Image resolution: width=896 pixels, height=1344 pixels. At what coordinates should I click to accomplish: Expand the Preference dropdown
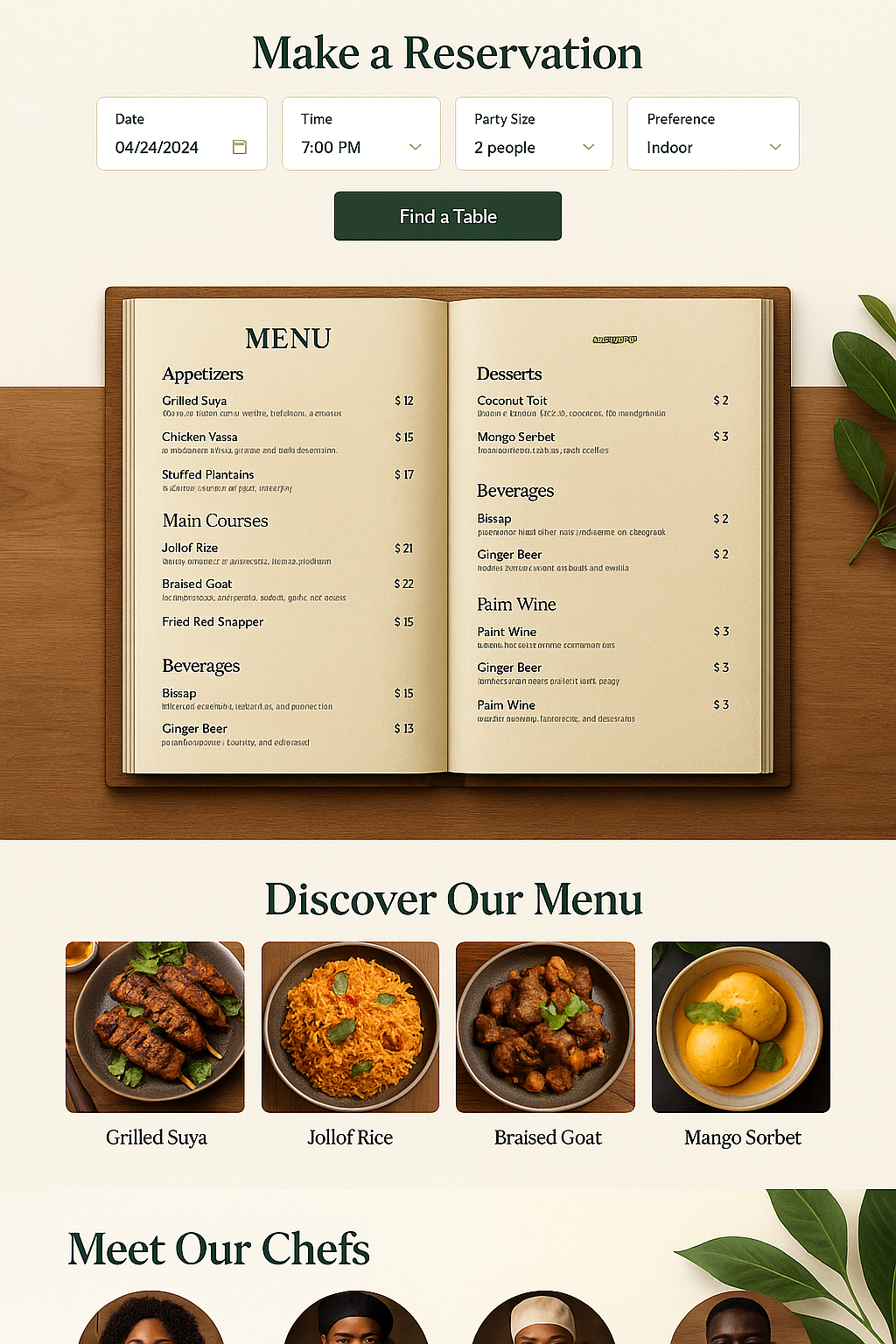(712, 134)
